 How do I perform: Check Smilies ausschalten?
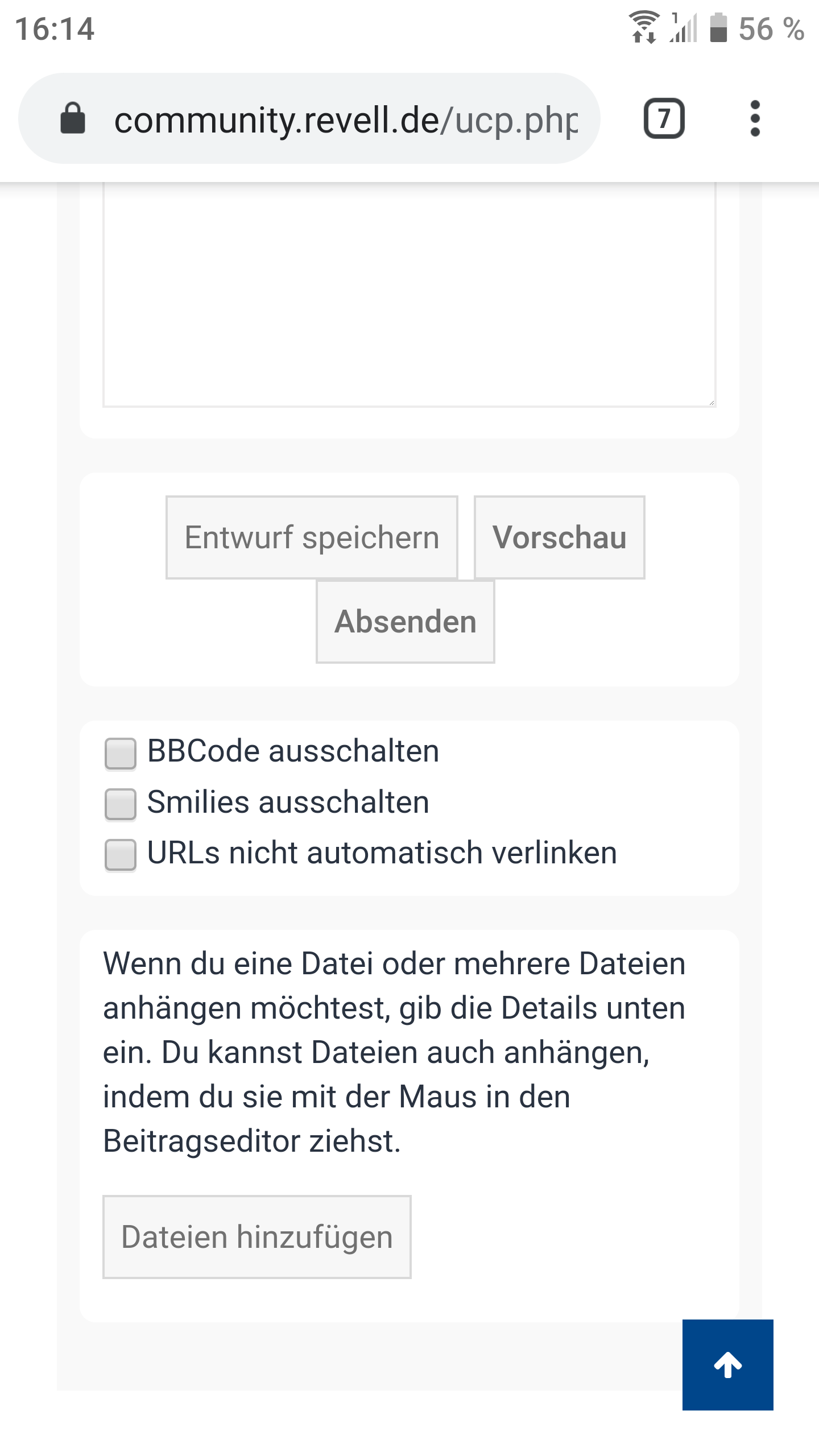coord(121,804)
